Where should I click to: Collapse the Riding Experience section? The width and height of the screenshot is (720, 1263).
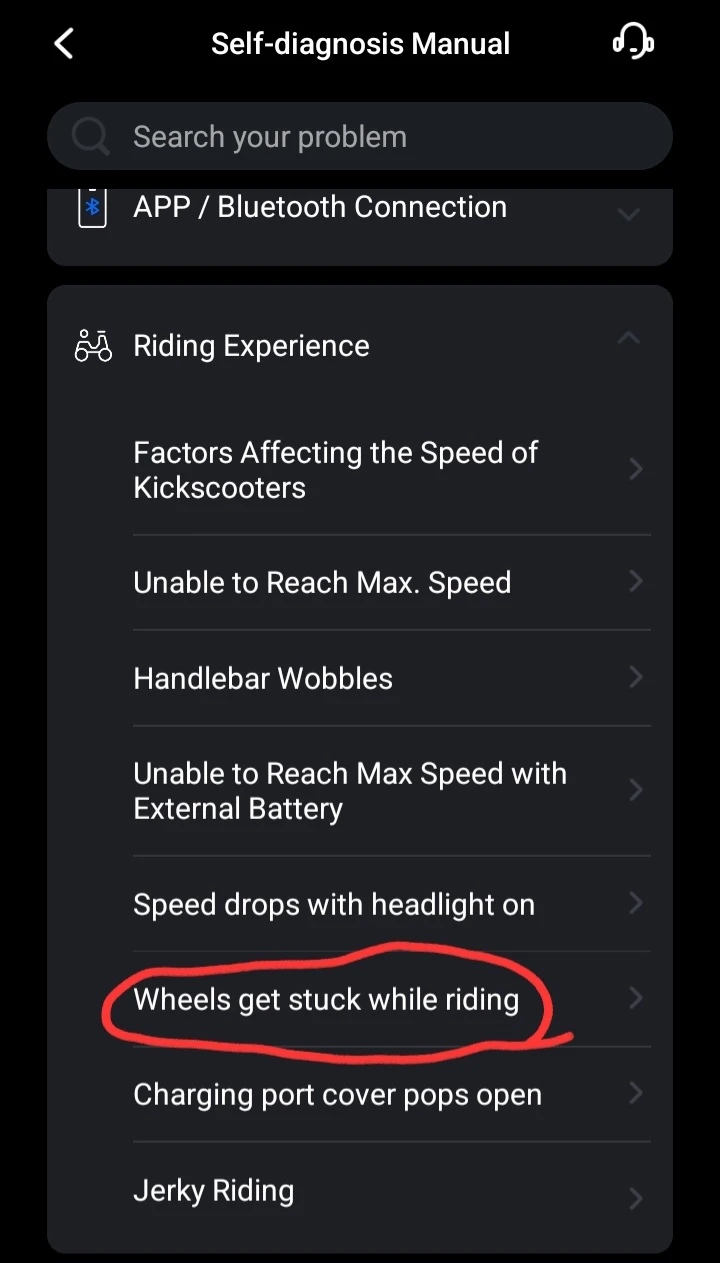coord(360,346)
